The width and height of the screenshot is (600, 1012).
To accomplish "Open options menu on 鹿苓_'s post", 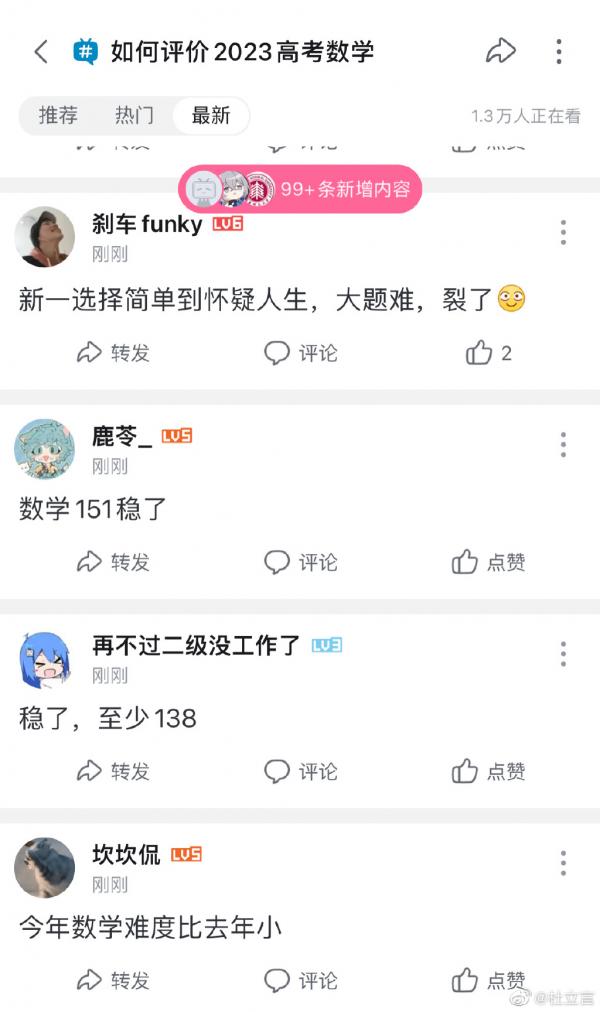I will click(563, 444).
